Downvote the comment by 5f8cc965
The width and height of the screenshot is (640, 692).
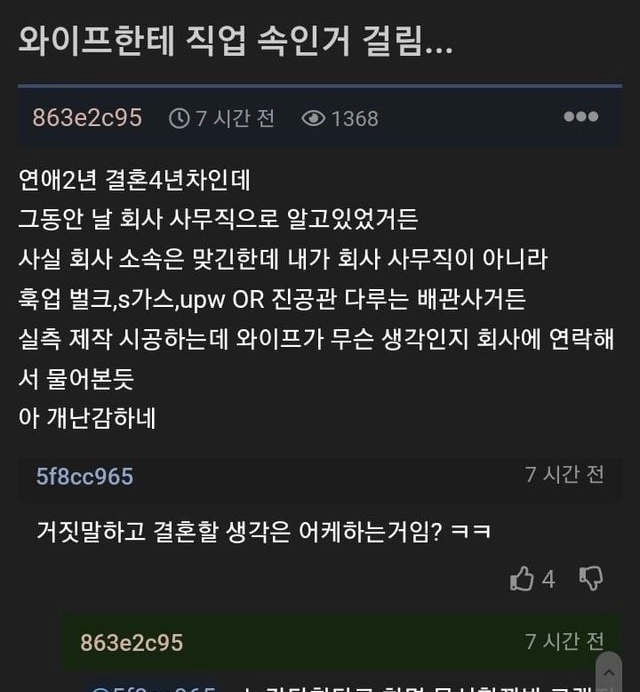coord(592,578)
